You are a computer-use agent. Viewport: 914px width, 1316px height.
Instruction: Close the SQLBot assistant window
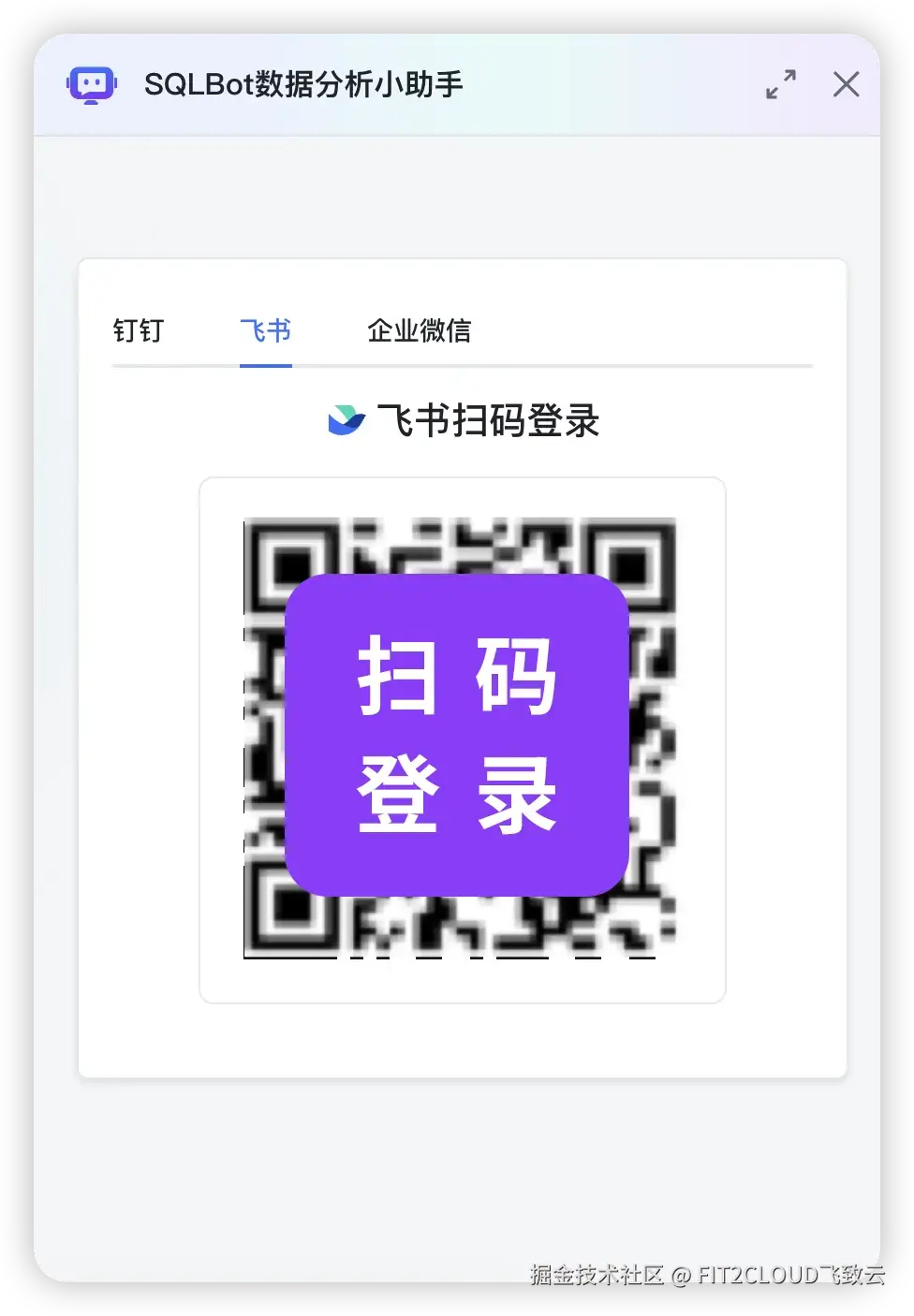pyautogui.click(x=846, y=84)
